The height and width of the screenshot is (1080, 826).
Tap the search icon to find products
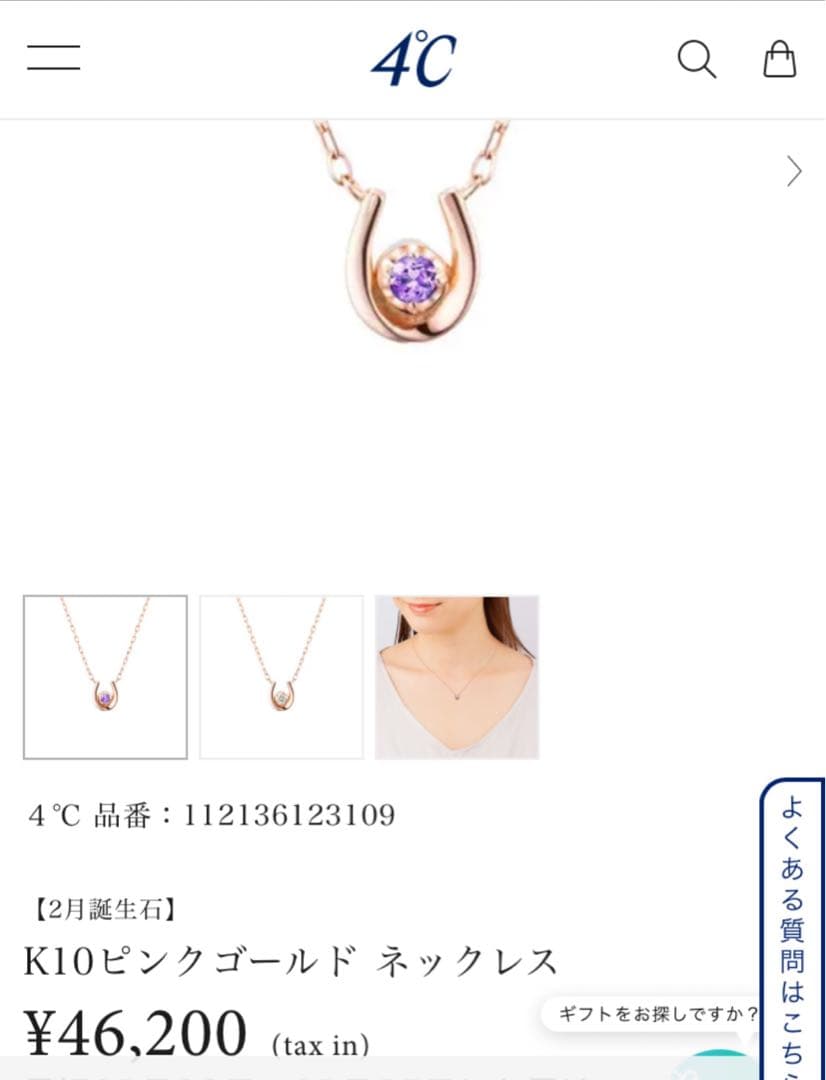tap(697, 60)
